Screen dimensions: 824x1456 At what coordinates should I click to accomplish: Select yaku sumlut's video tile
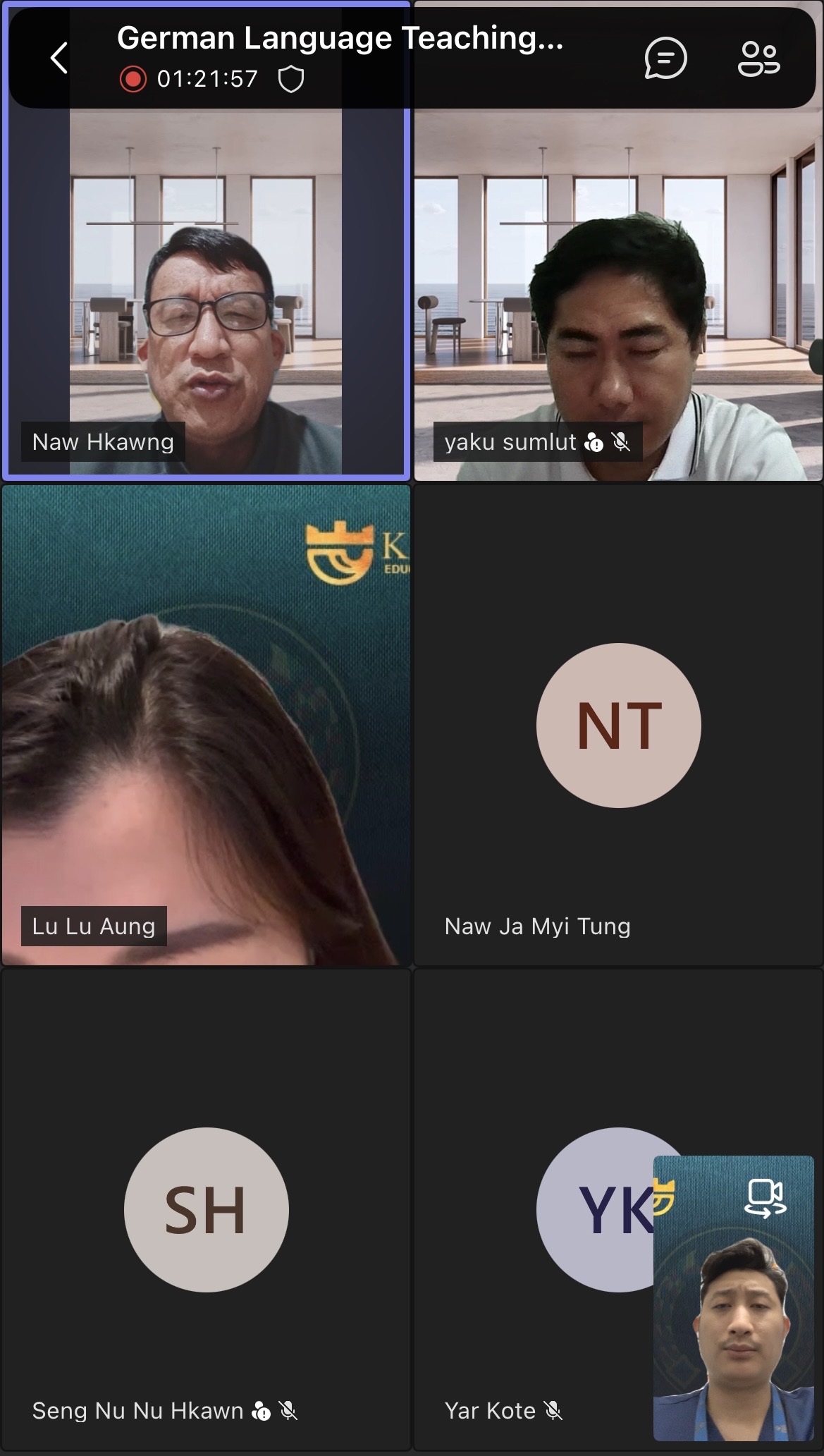pos(617,296)
